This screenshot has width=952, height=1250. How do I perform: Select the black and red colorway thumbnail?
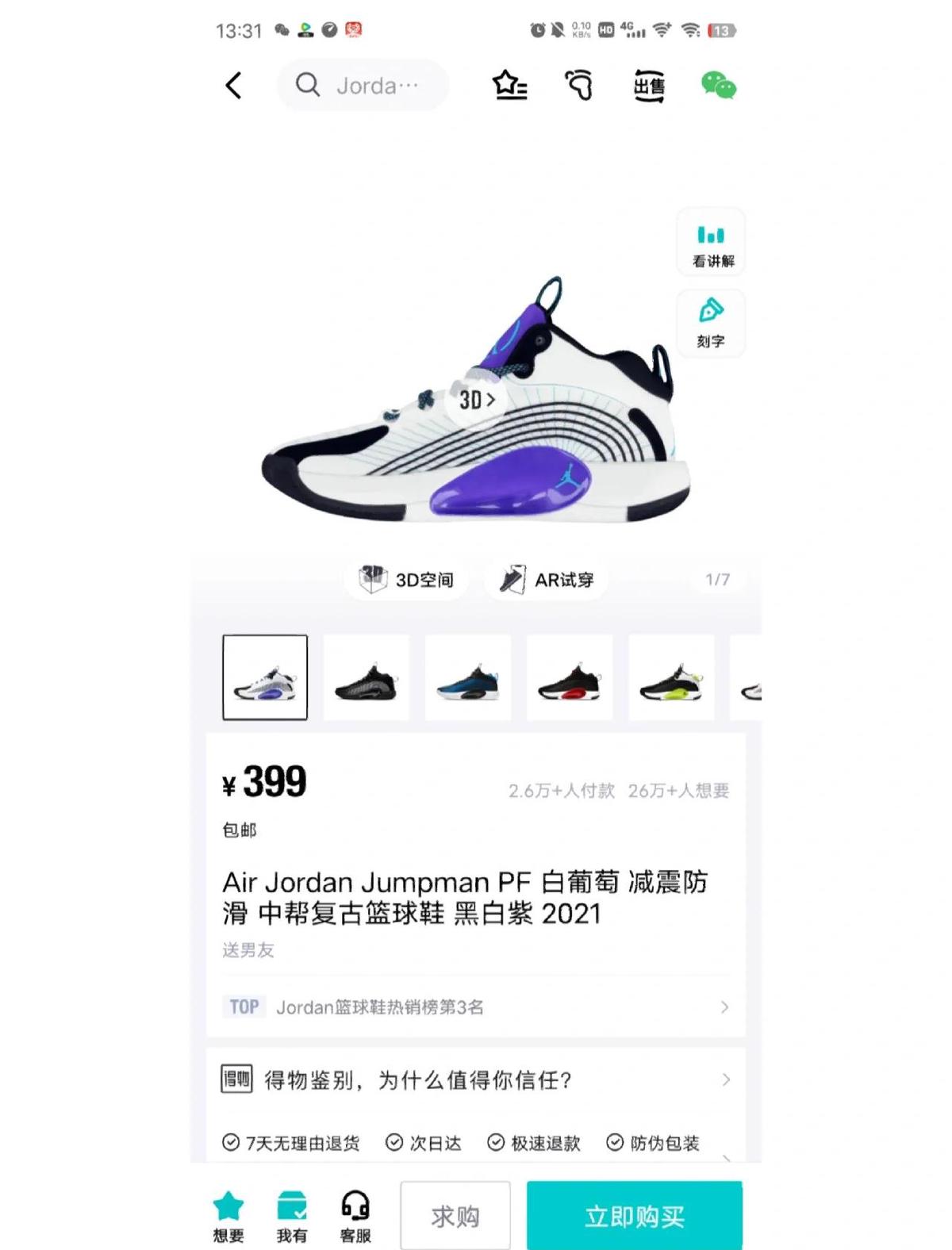point(570,678)
